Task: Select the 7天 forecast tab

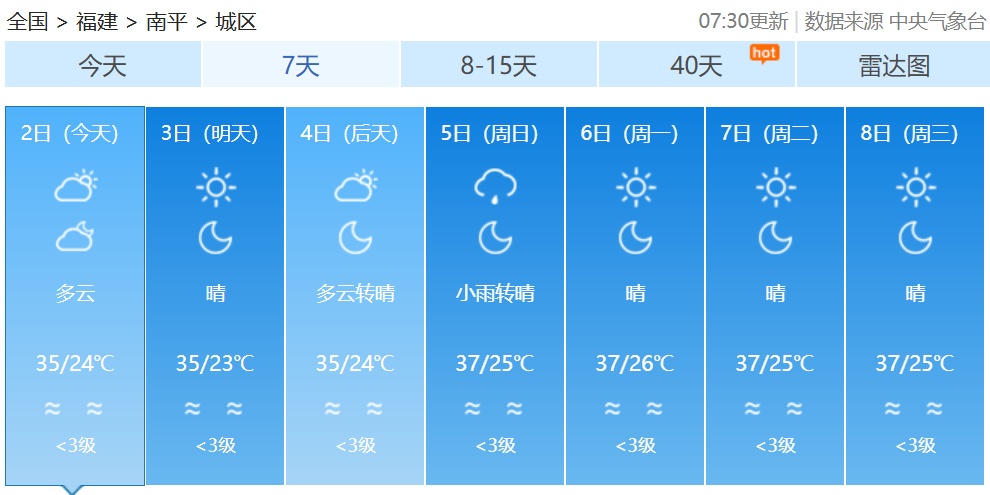Action: pyautogui.click(x=301, y=66)
